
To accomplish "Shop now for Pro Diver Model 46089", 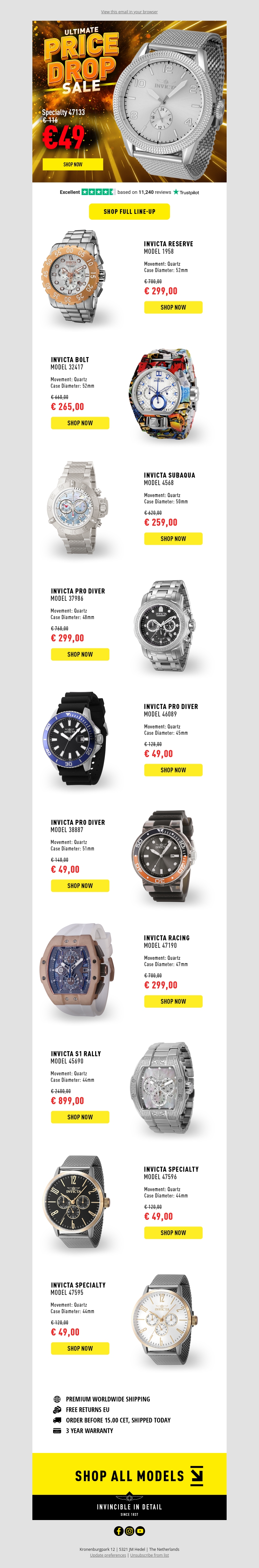I will click(173, 770).
